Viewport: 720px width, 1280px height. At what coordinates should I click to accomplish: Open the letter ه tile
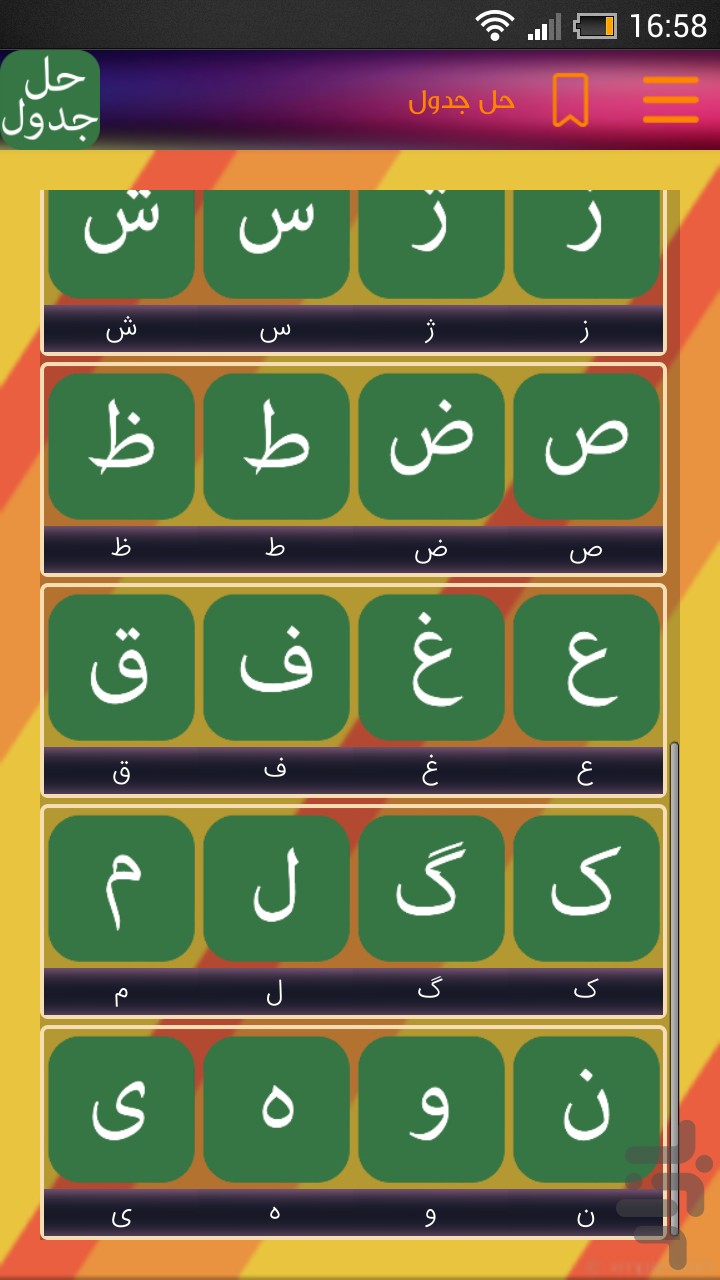coord(277,1110)
